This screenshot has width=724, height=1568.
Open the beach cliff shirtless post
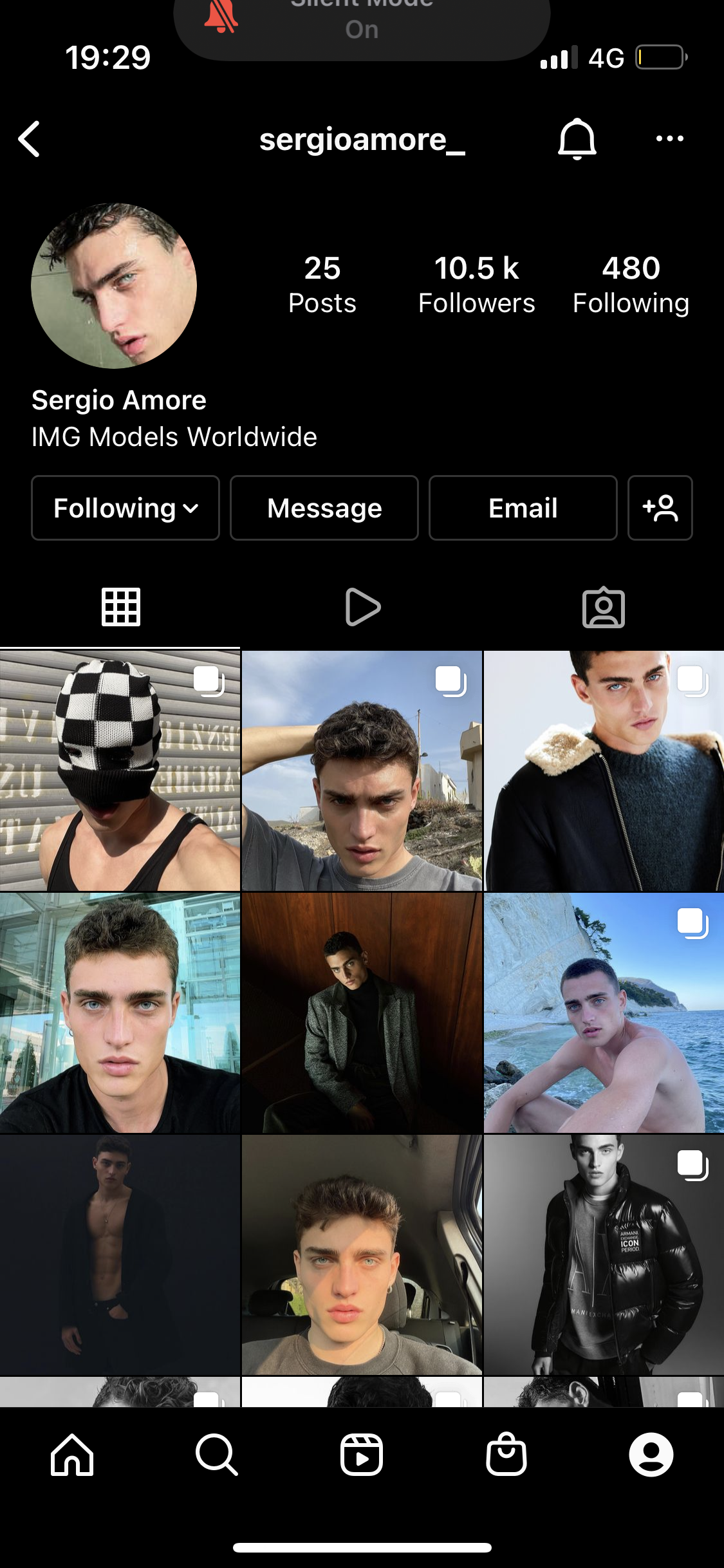click(x=604, y=1013)
